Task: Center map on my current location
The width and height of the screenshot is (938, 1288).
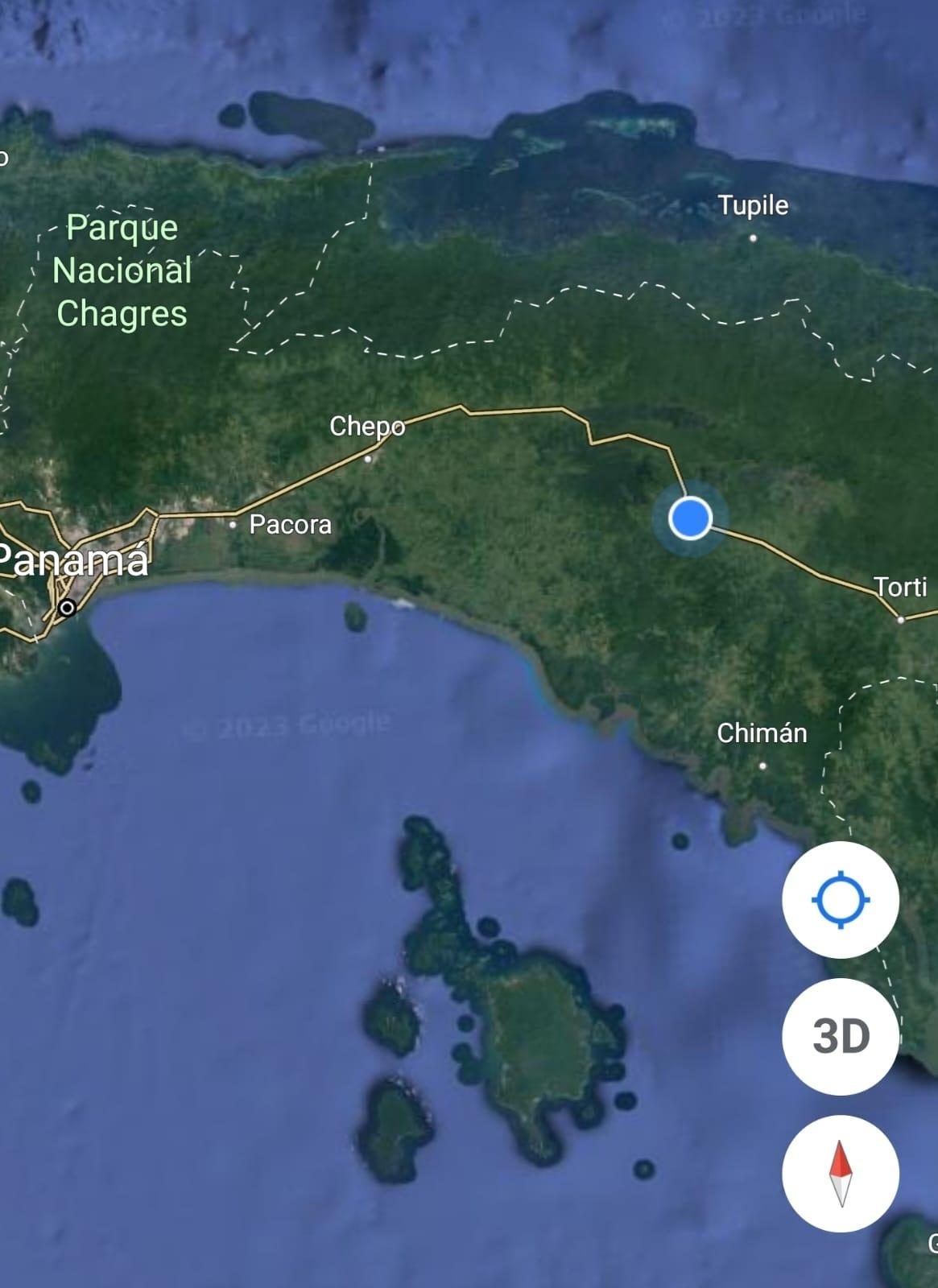Action: click(x=841, y=899)
